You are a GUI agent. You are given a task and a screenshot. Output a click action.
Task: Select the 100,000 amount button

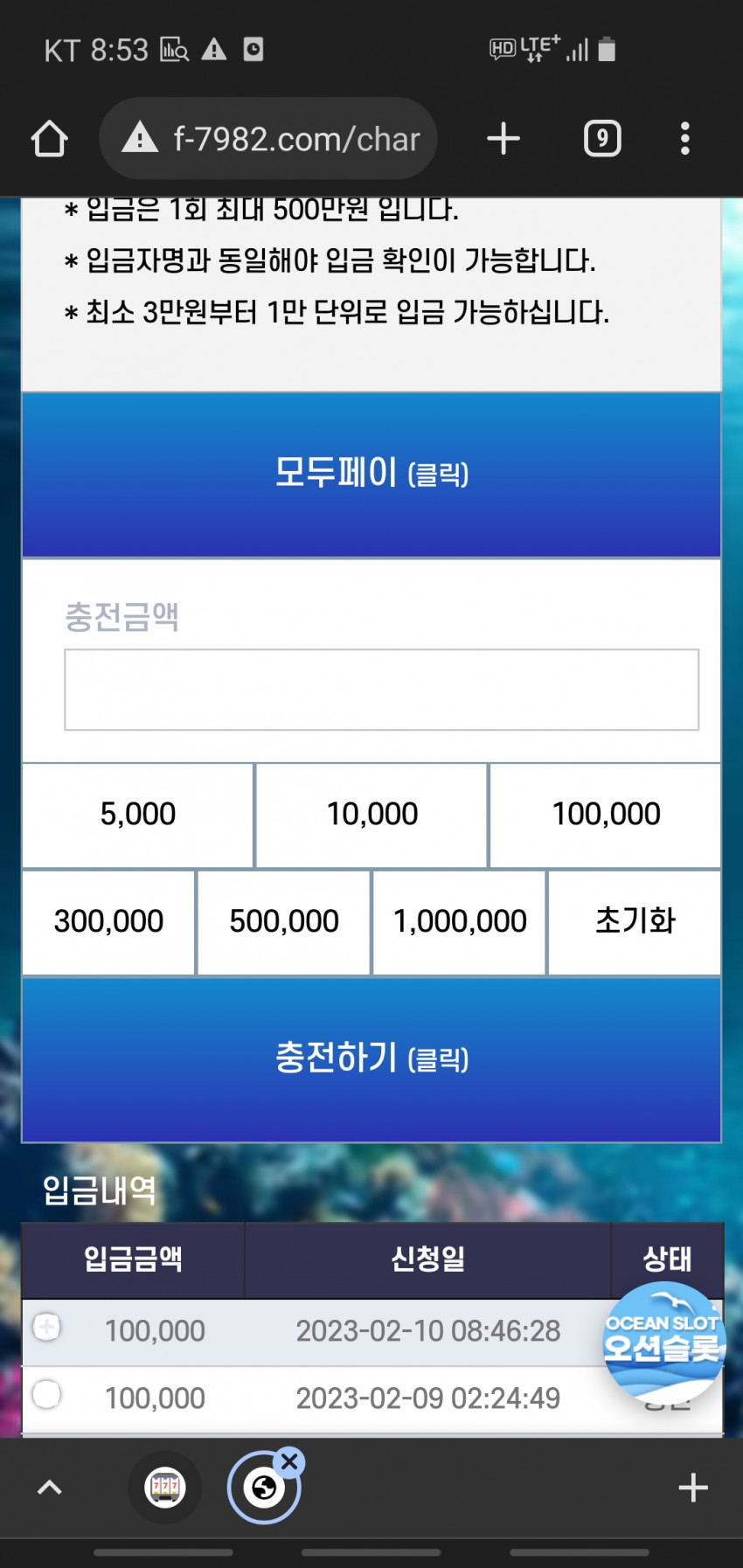(x=606, y=815)
